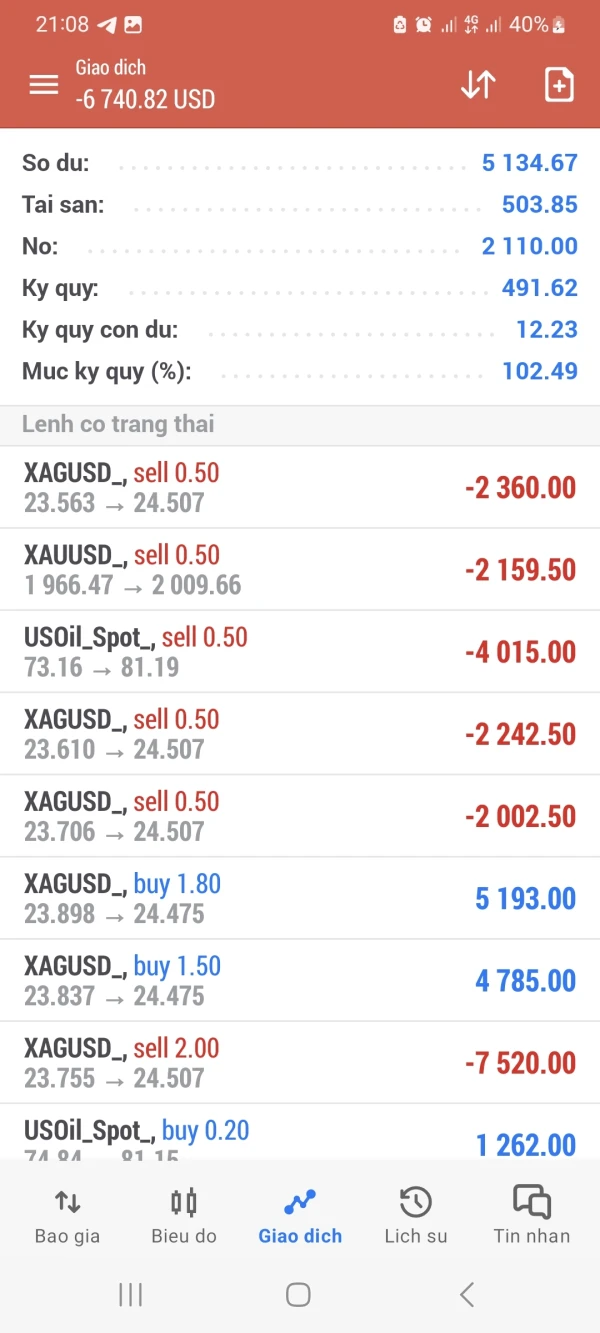
Task: Open the USOil_Spot buy 0.20 position
Action: (x=300, y=1137)
